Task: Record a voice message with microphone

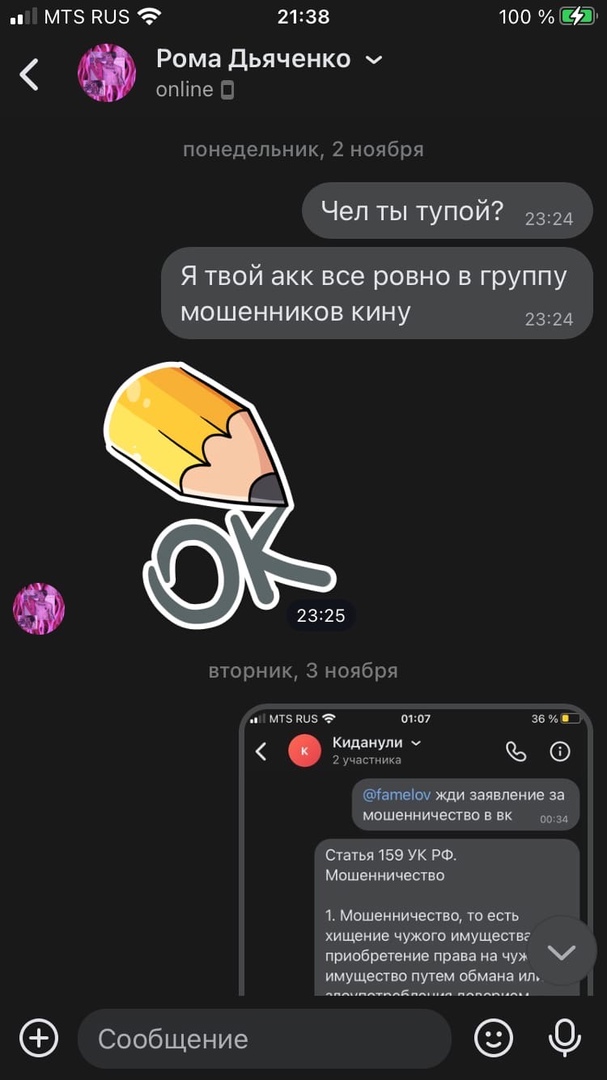Action: click(565, 1038)
